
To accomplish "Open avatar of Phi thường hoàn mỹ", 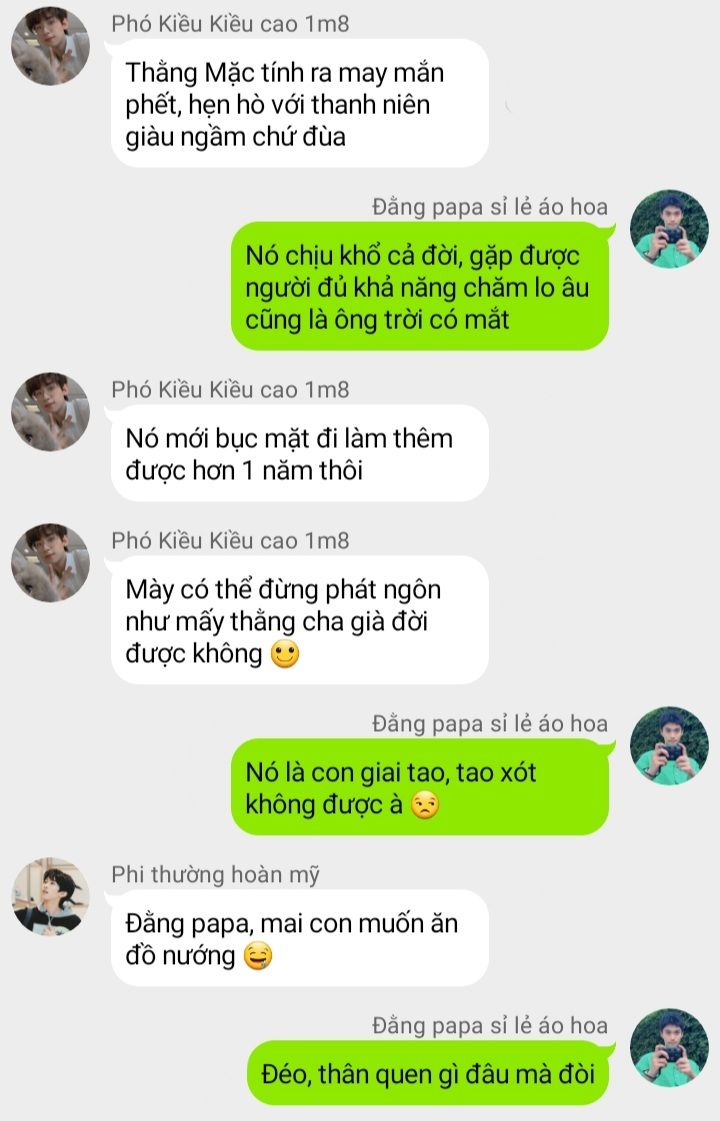I will coord(50,896).
